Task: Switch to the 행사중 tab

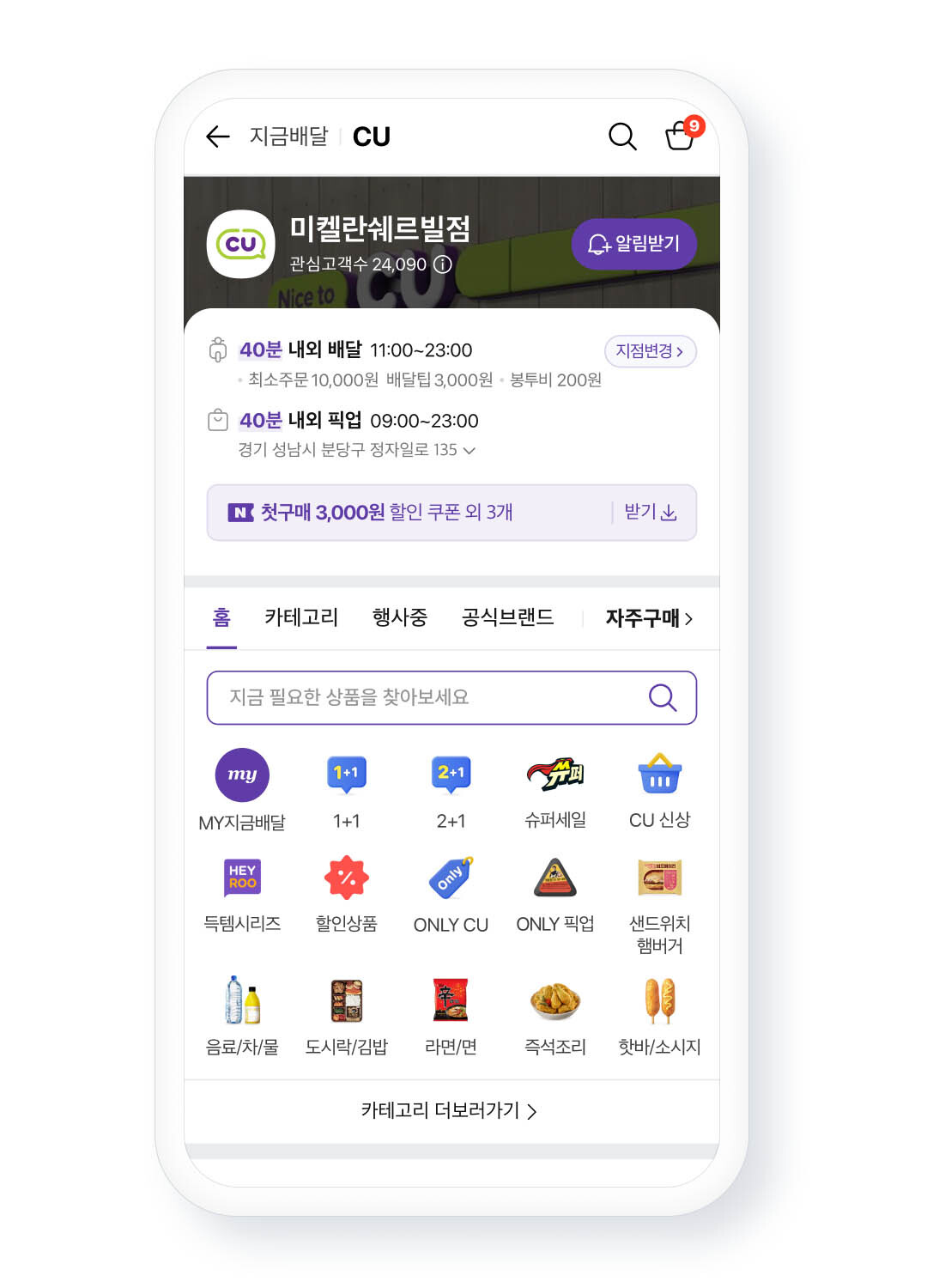Action: 399,617
